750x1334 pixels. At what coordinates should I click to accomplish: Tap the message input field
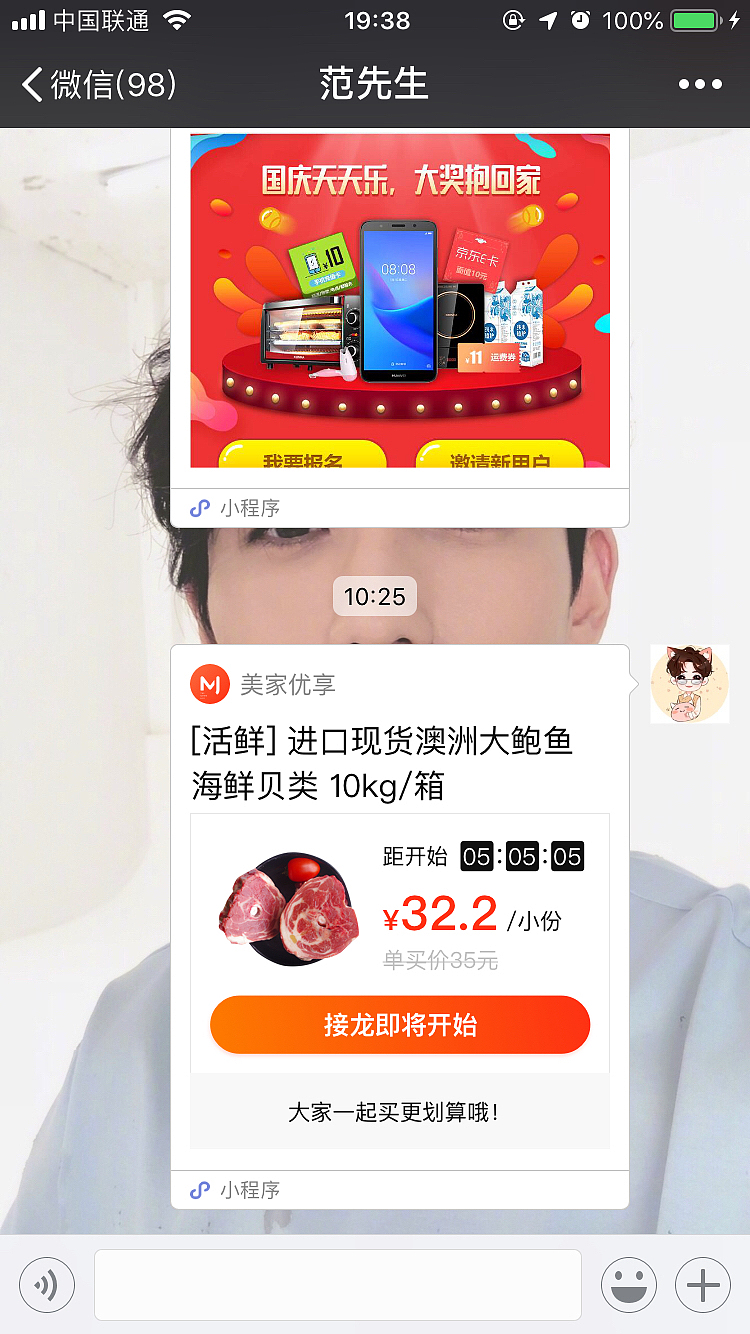[337, 1284]
